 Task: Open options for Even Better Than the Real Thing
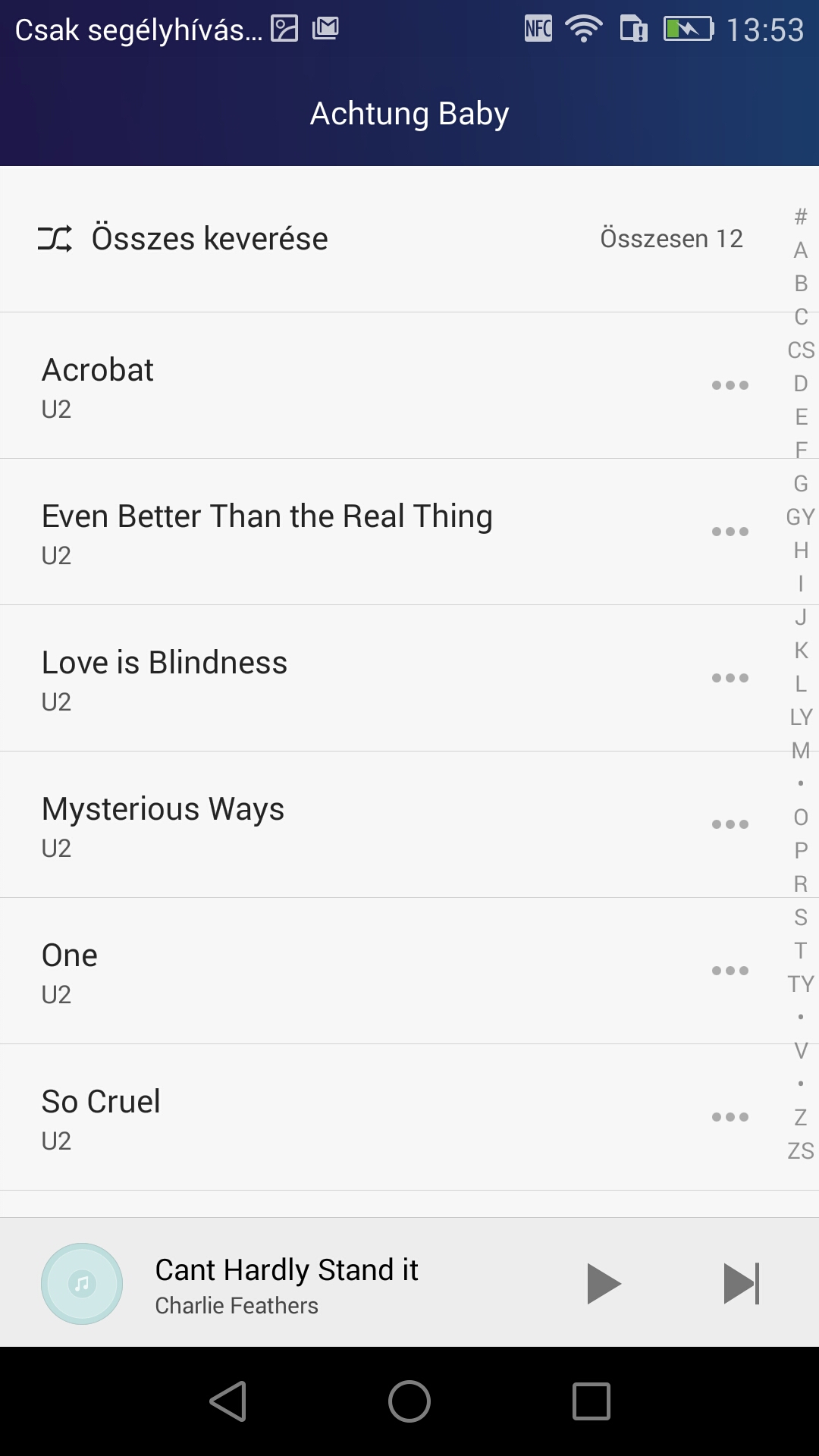730,532
